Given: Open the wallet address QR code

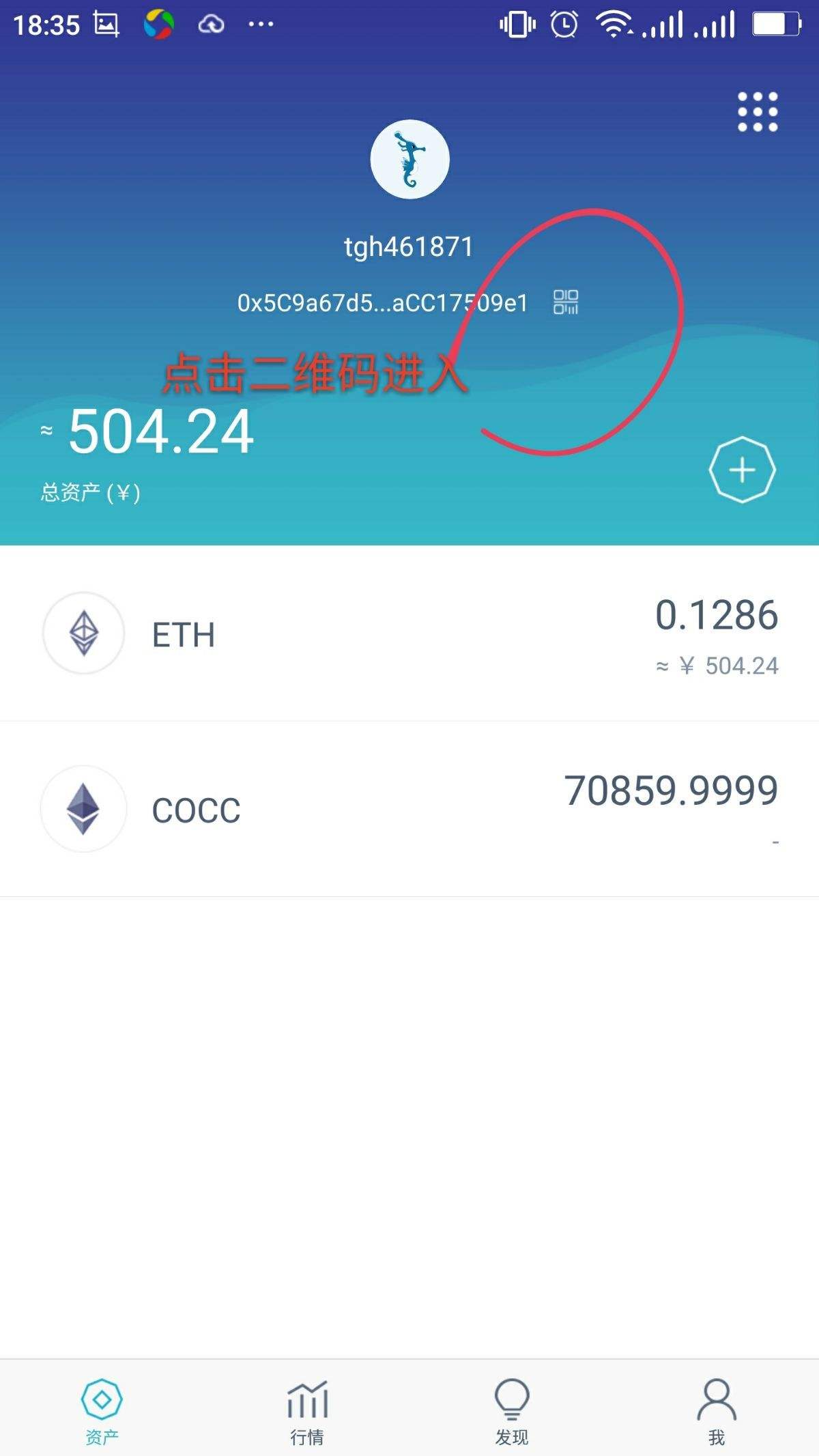Looking at the screenshot, I should coord(566,302).
